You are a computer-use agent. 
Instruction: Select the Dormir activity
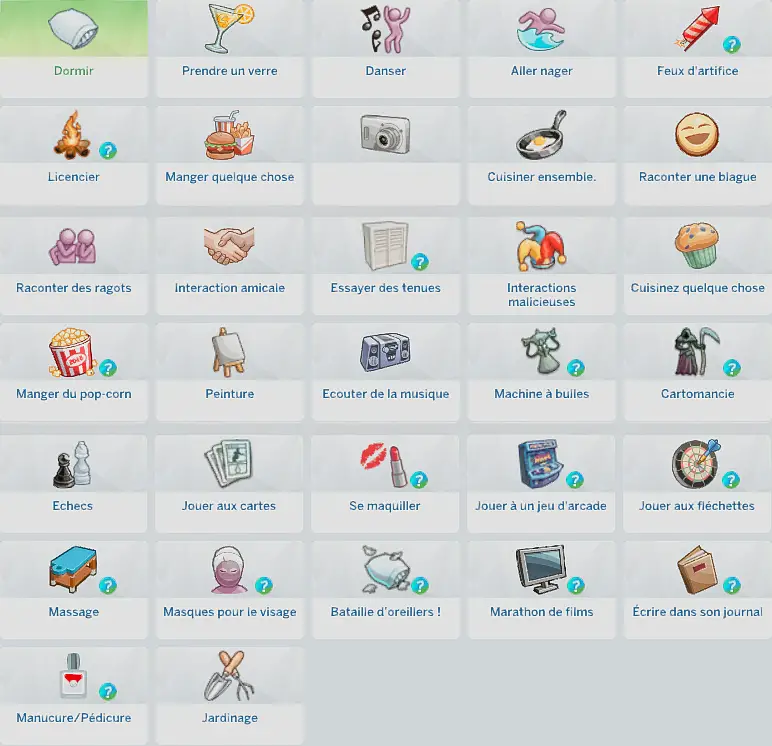(73, 48)
